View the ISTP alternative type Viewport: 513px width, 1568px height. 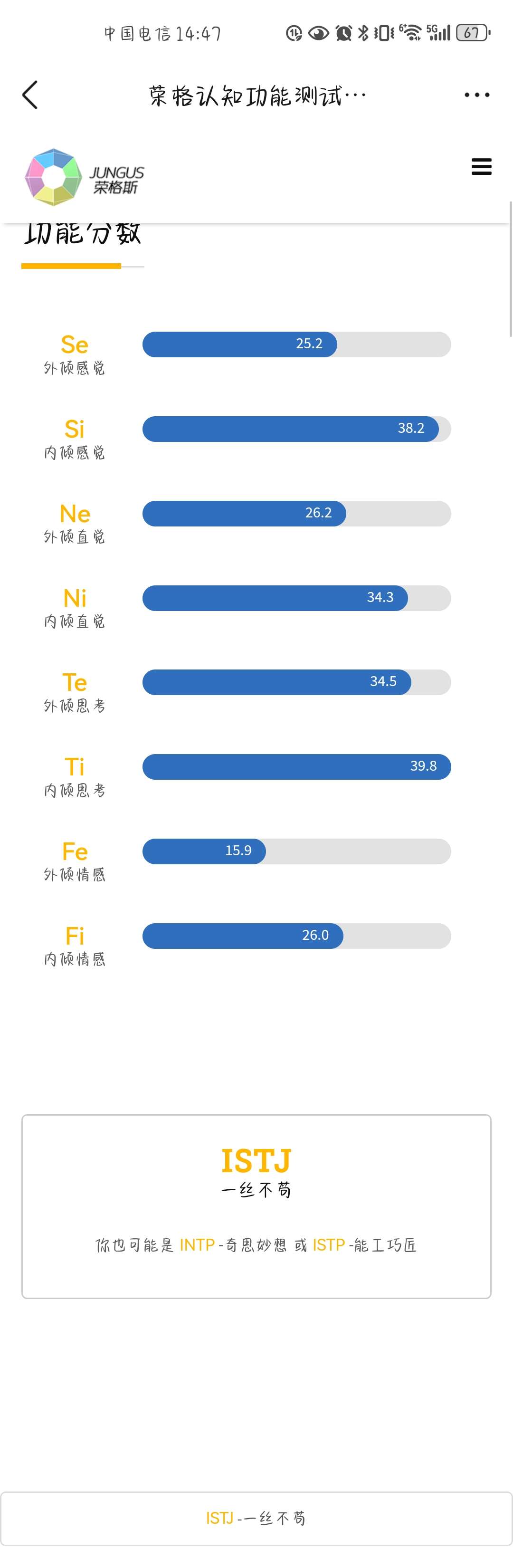329,1245
